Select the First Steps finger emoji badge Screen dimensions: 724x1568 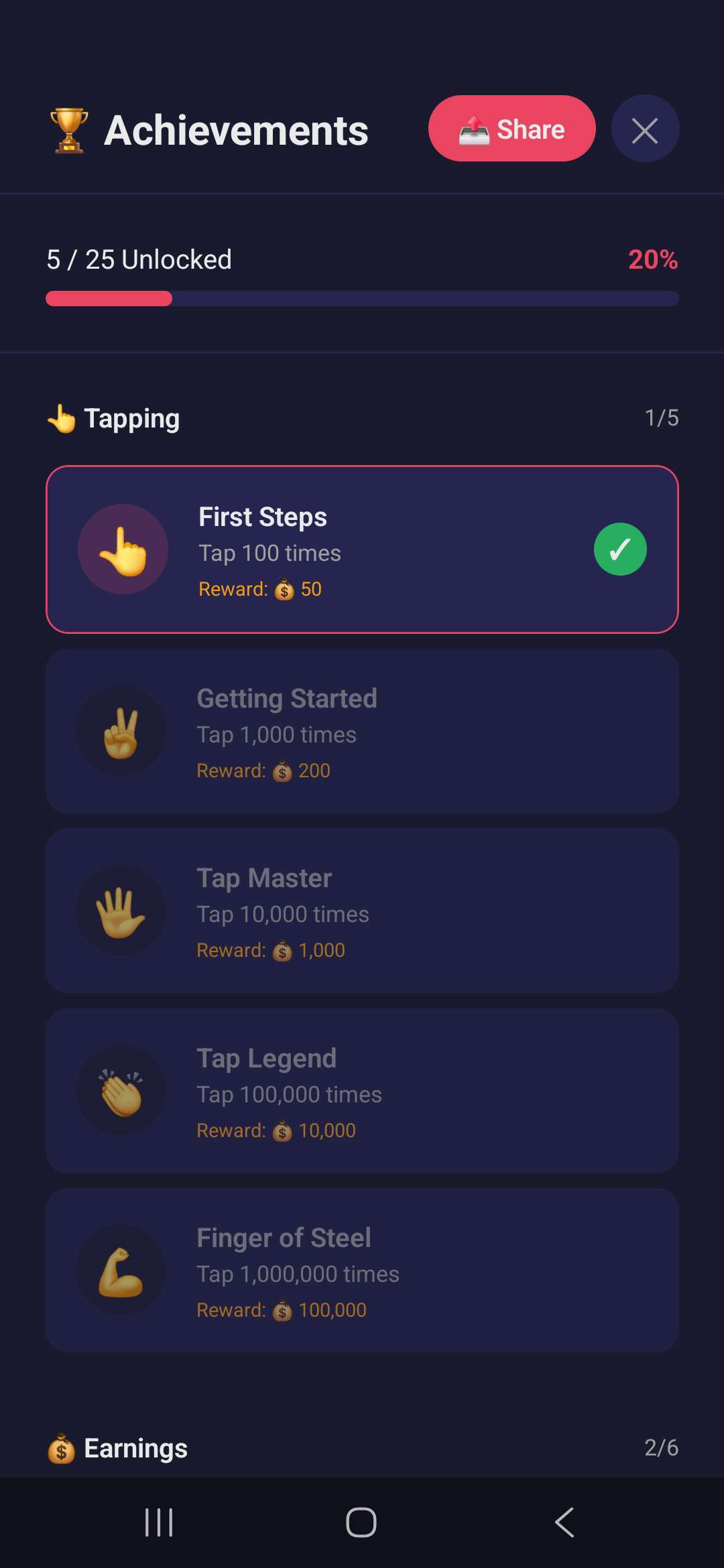(123, 549)
